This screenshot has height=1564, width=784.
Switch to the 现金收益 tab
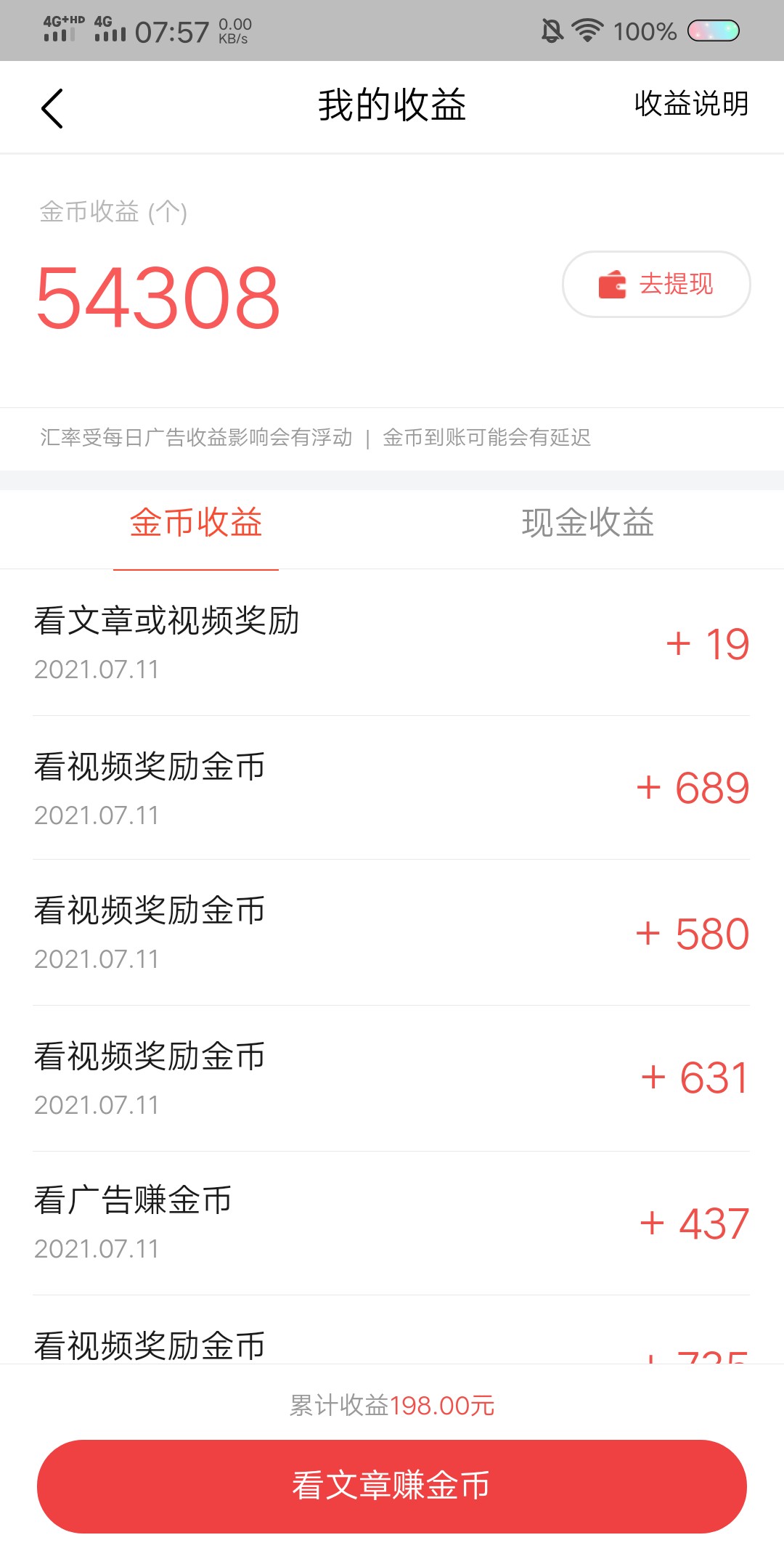pyautogui.click(x=587, y=523)
